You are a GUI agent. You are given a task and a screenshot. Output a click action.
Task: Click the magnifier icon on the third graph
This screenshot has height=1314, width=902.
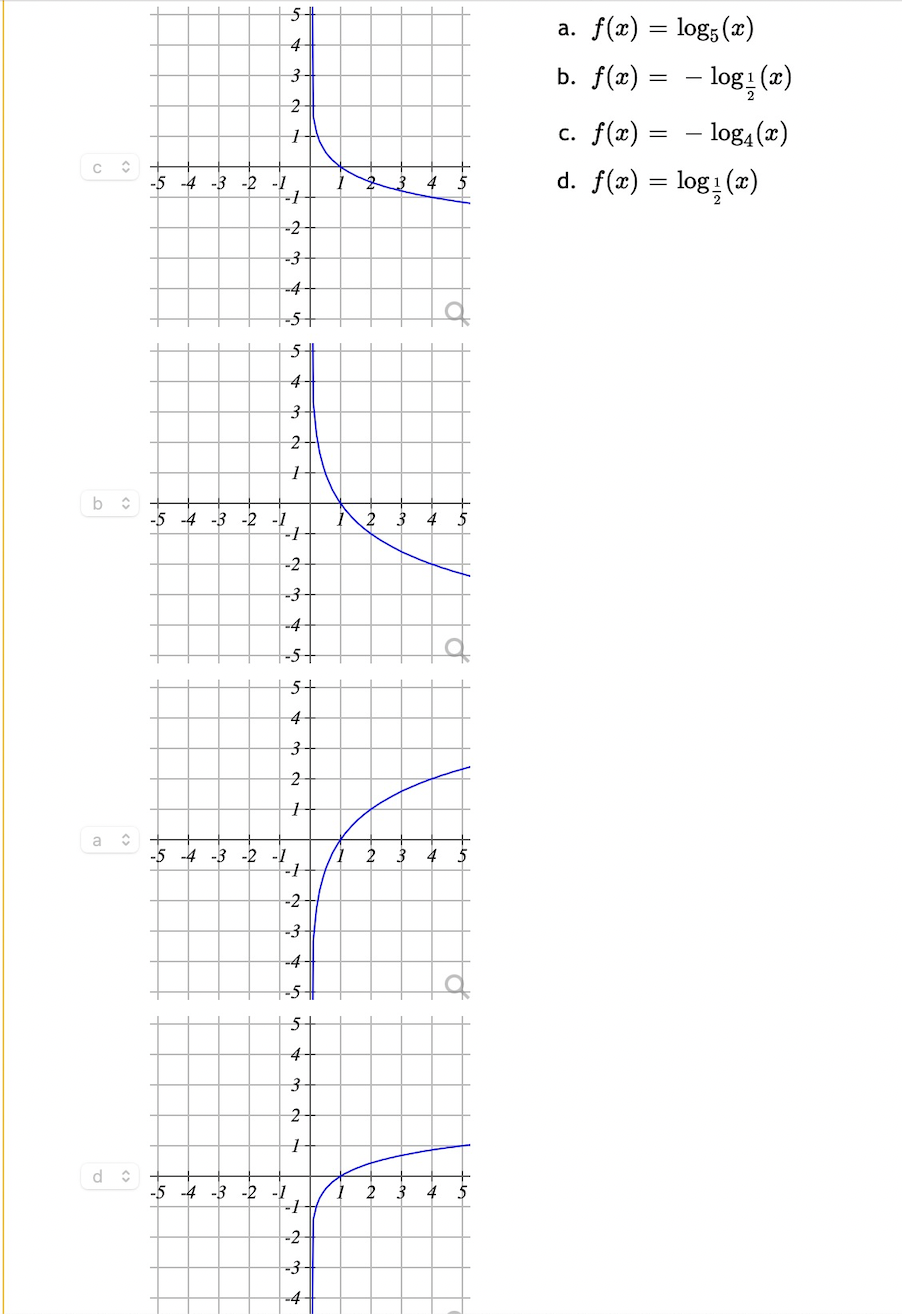(452, 982)
